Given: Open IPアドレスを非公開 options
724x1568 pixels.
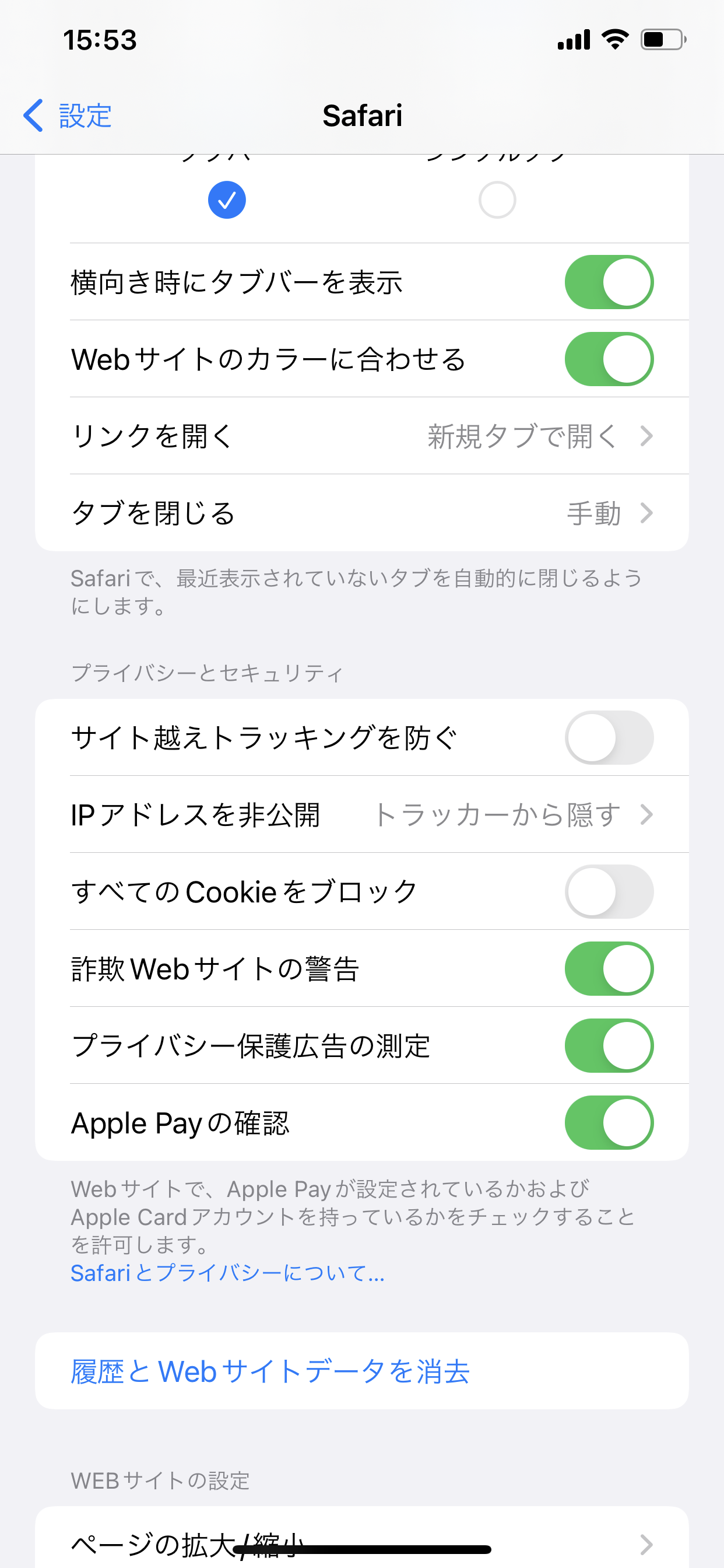Looking at the screenshot, I should coord(362,814).
